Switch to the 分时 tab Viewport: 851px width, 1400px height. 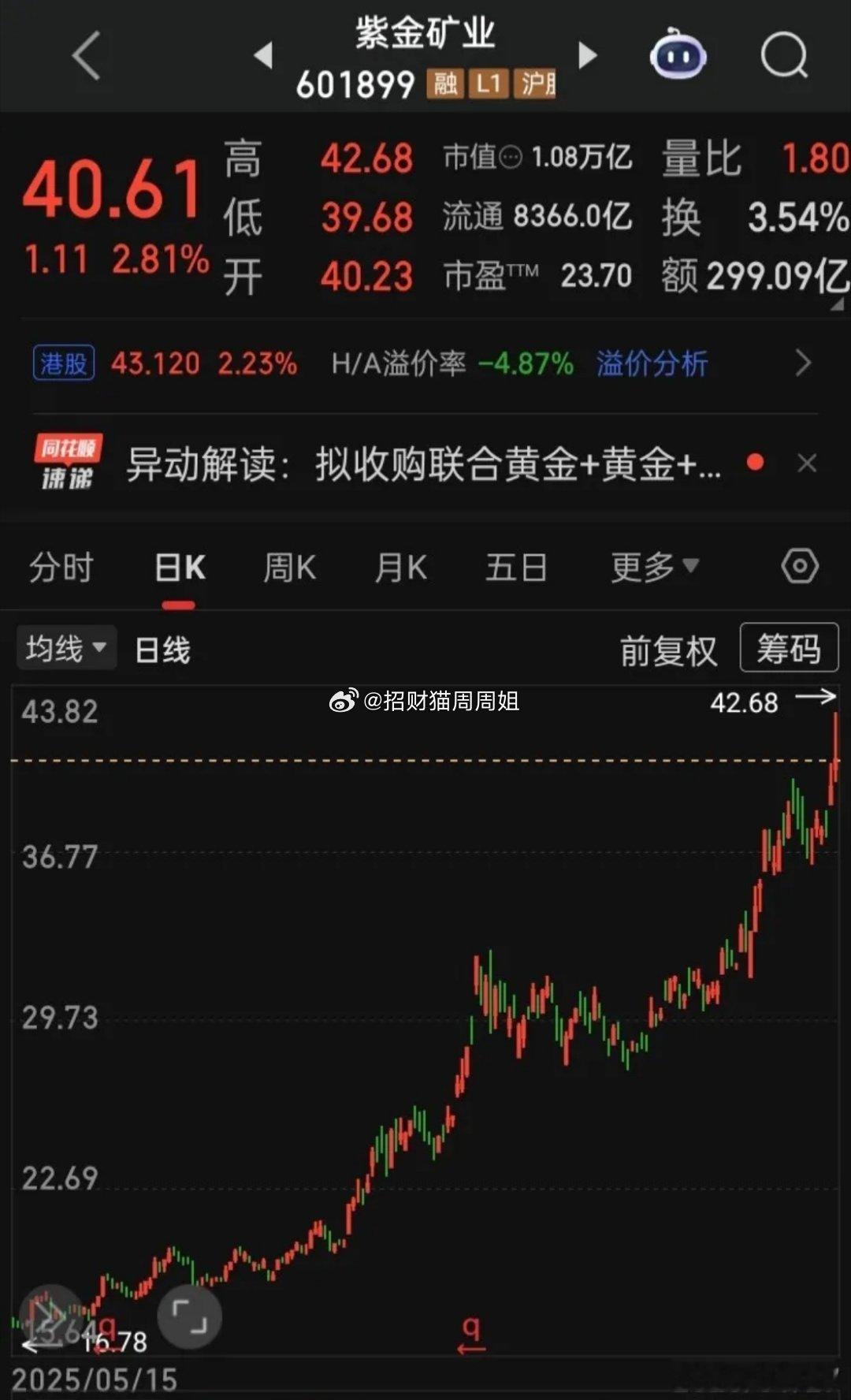(x=61, y=566)
